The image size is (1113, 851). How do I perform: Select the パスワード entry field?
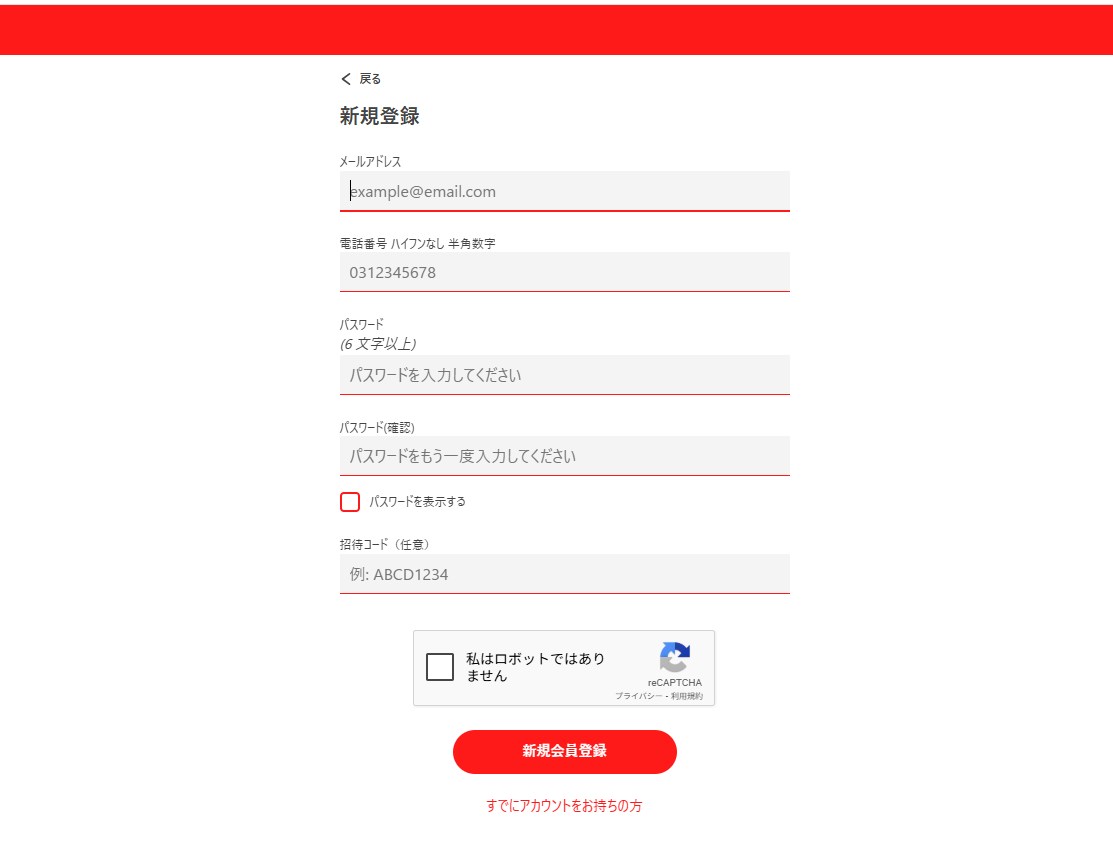pos(564,375)
